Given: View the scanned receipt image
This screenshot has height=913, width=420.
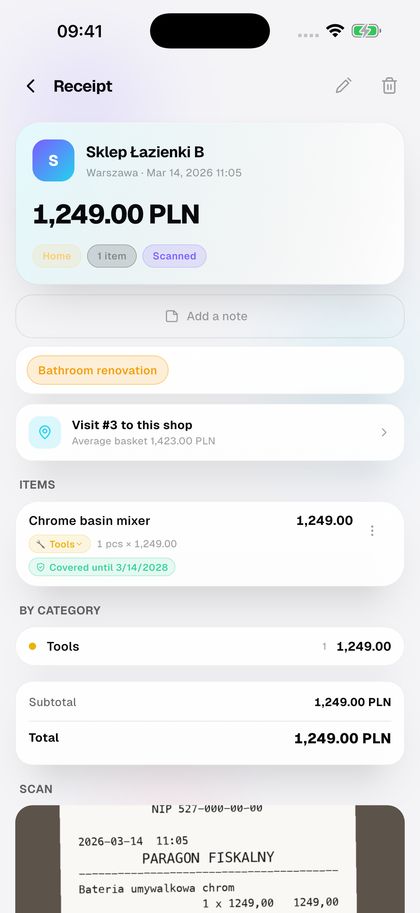Looking at the screenshot, I should [x=210, y=859].
